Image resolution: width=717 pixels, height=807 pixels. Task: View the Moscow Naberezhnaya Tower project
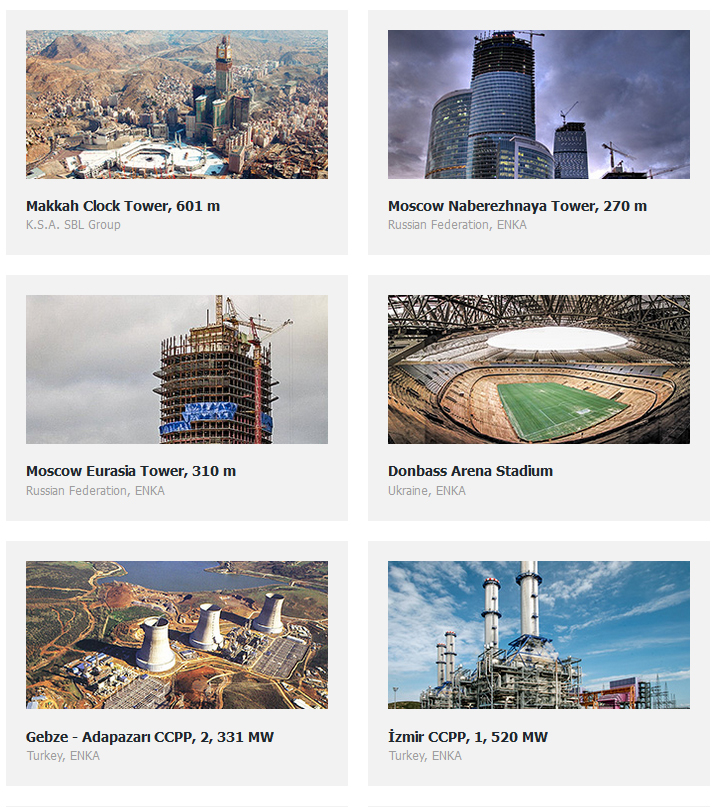[x=538, y=105]
